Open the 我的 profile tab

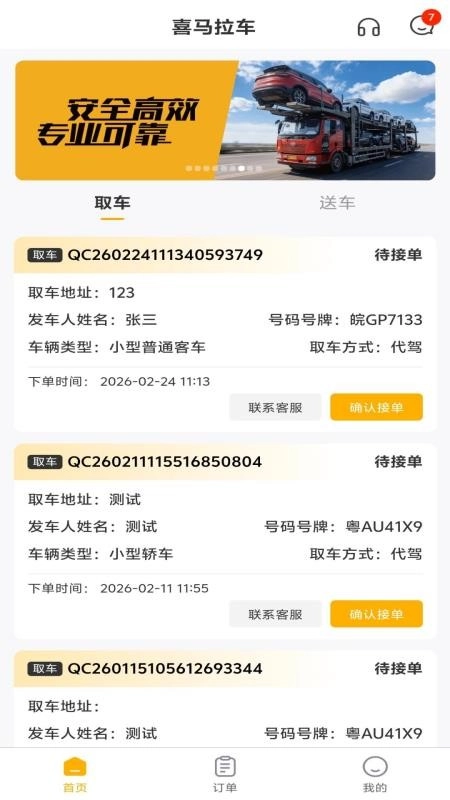375,774
